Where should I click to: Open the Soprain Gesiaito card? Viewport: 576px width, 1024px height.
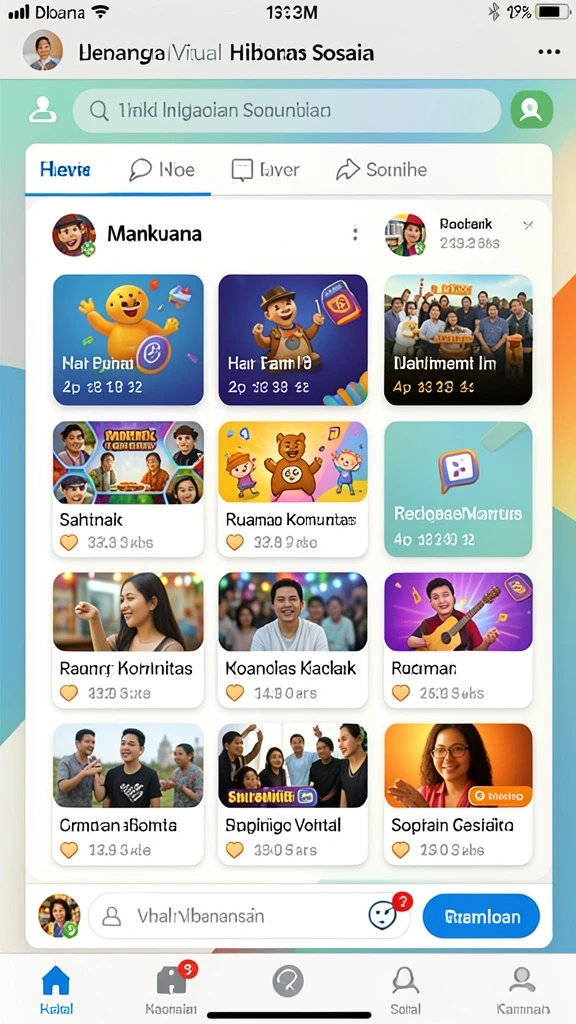point(458,793)
